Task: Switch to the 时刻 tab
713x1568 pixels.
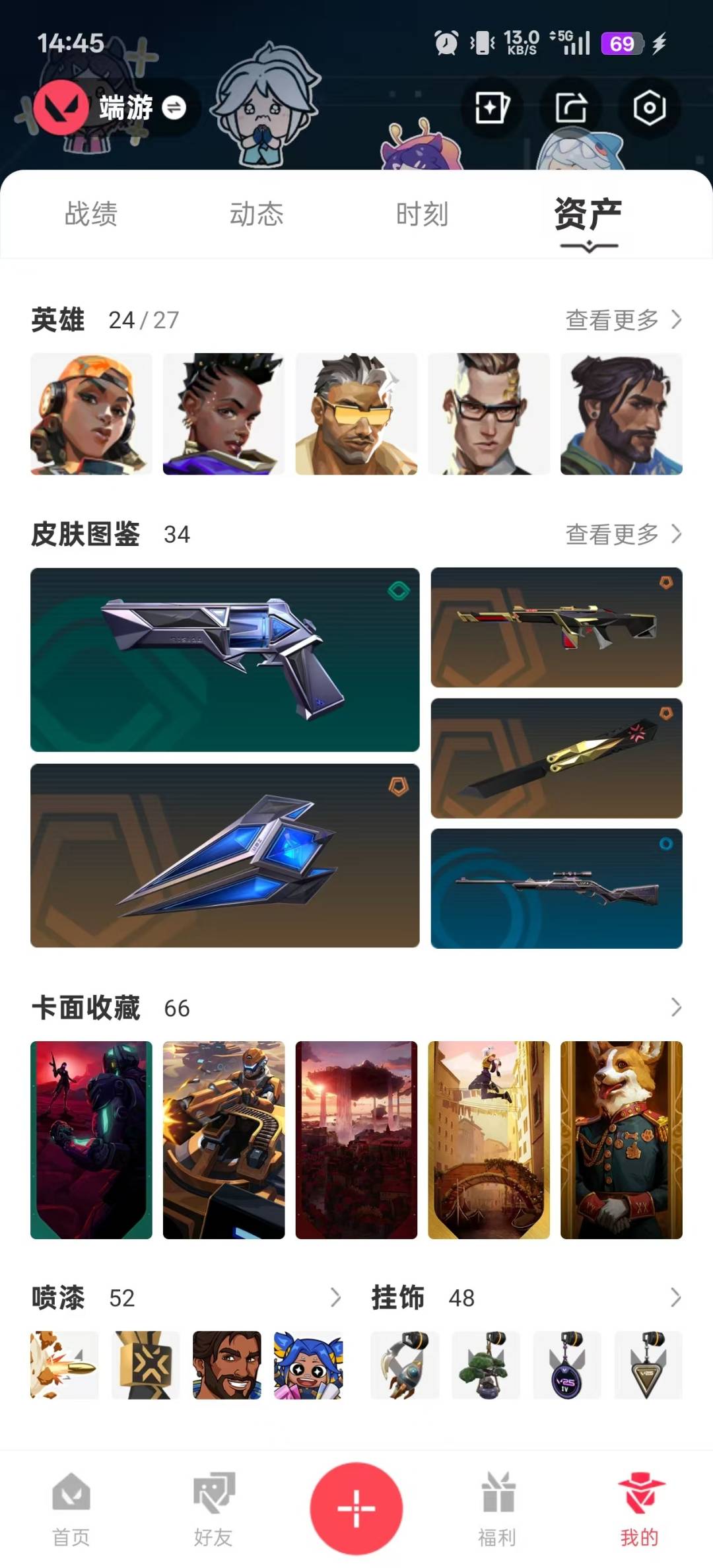Action: coord(422,214)
